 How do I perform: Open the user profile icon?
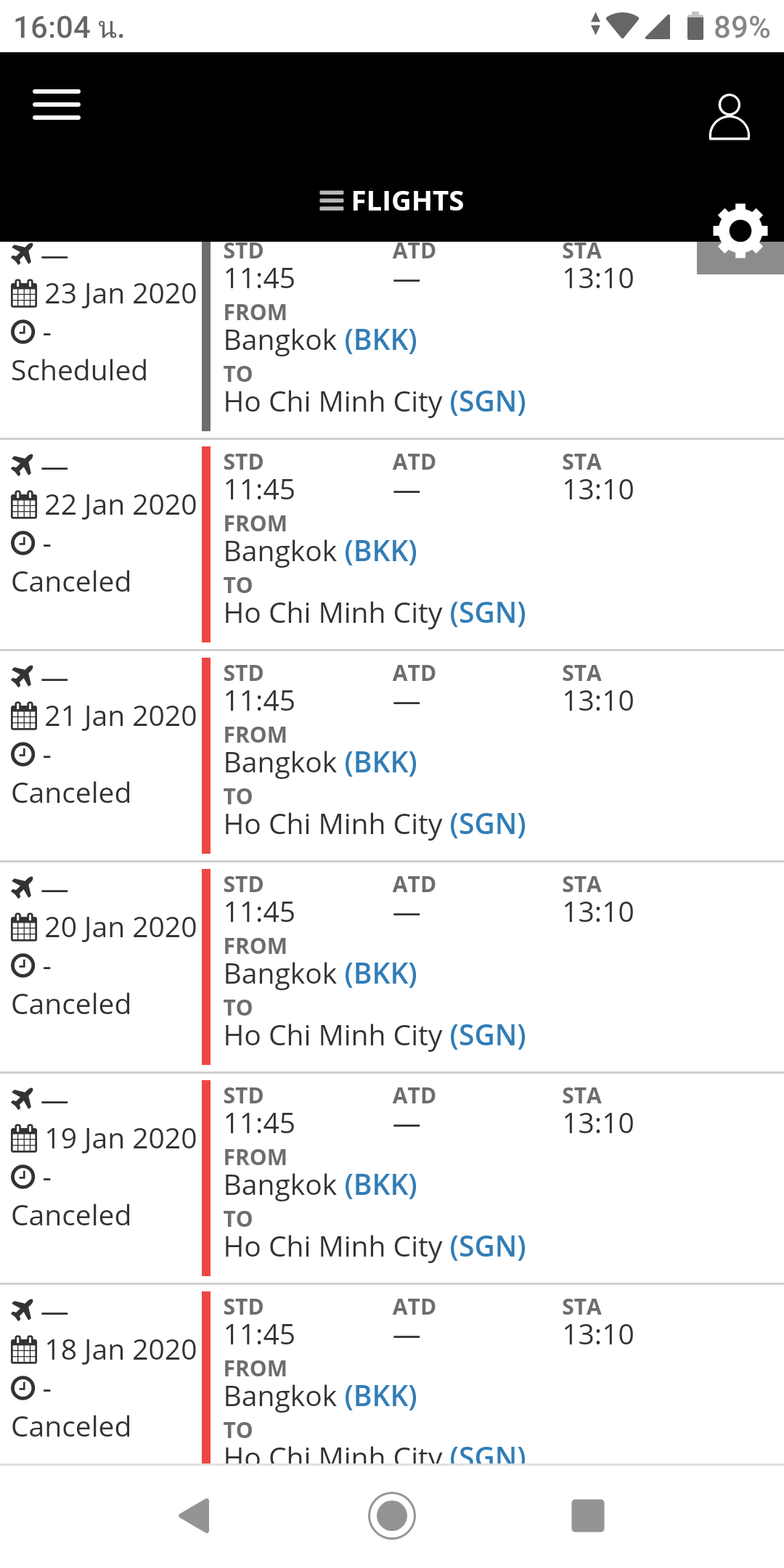[729, 117]
